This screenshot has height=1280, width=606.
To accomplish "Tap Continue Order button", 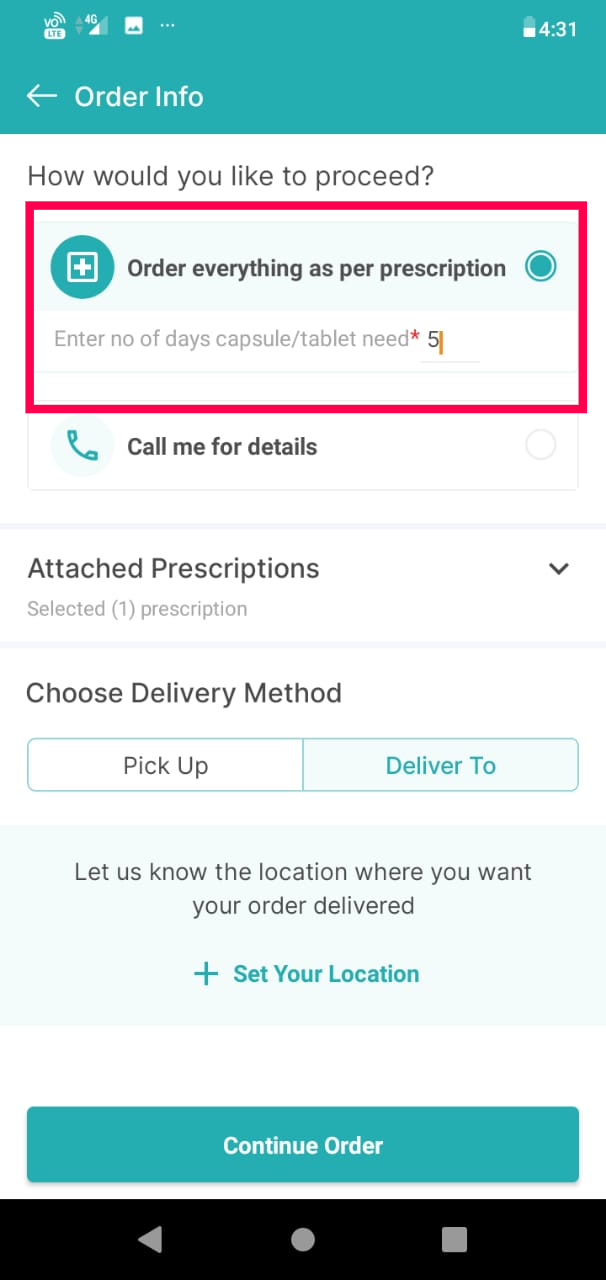I will click(303, 1145).
